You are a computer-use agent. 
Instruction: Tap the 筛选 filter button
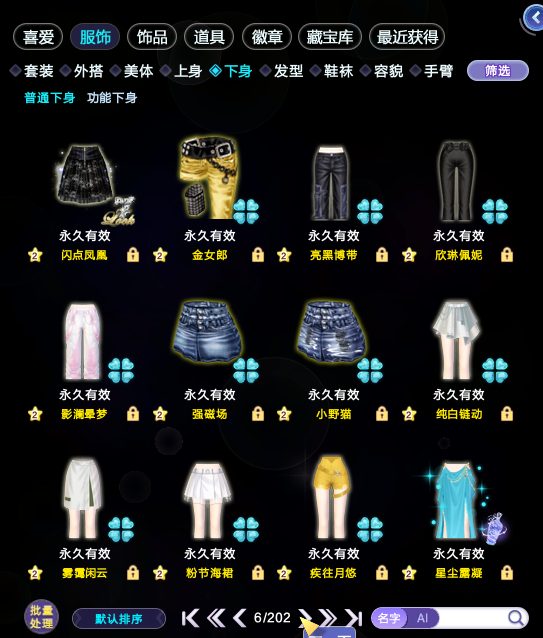coord(498,71)
